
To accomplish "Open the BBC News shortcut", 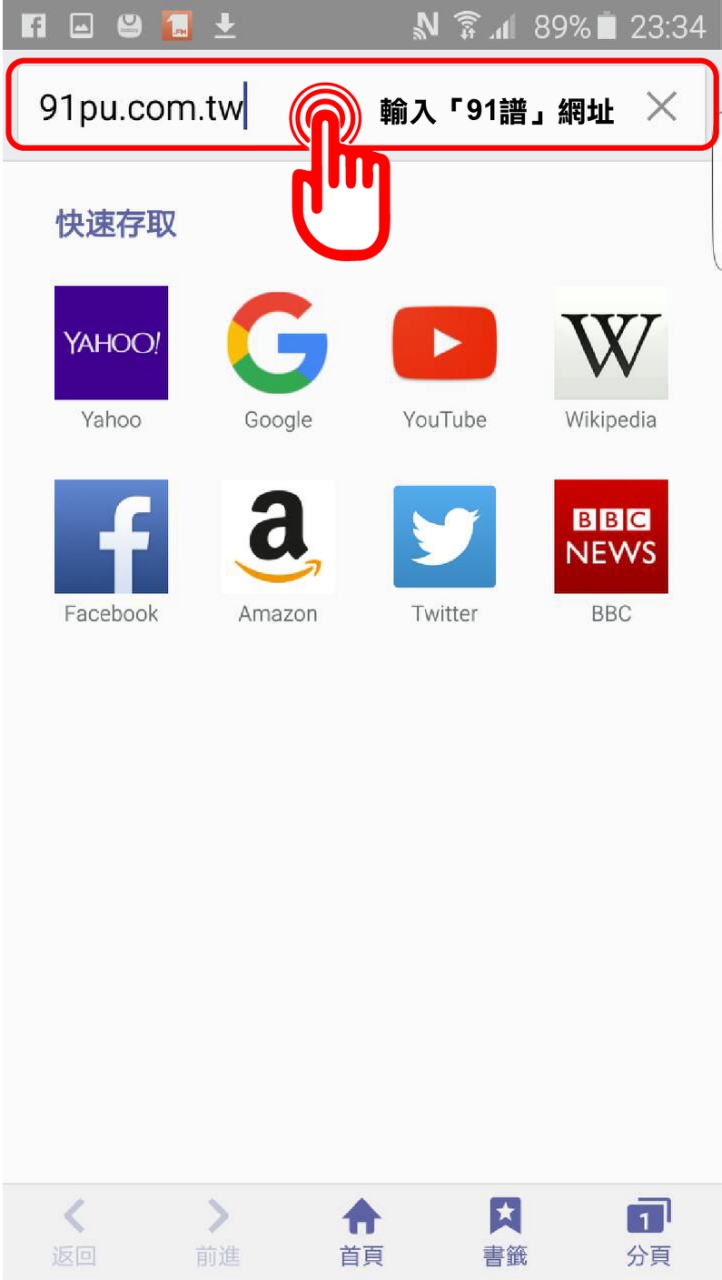I will tap(611, 537).
